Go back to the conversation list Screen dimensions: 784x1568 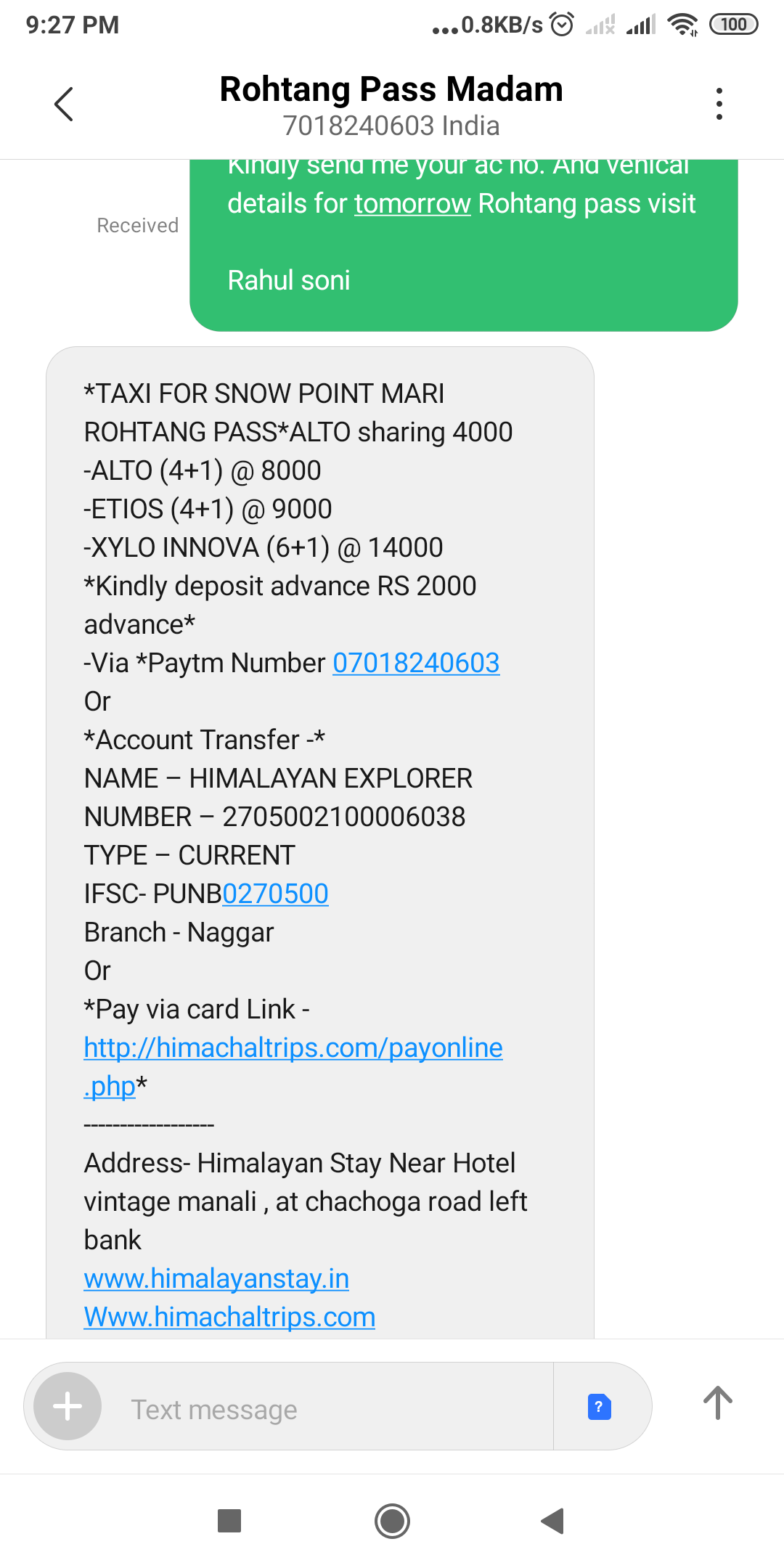click(64, 105)
